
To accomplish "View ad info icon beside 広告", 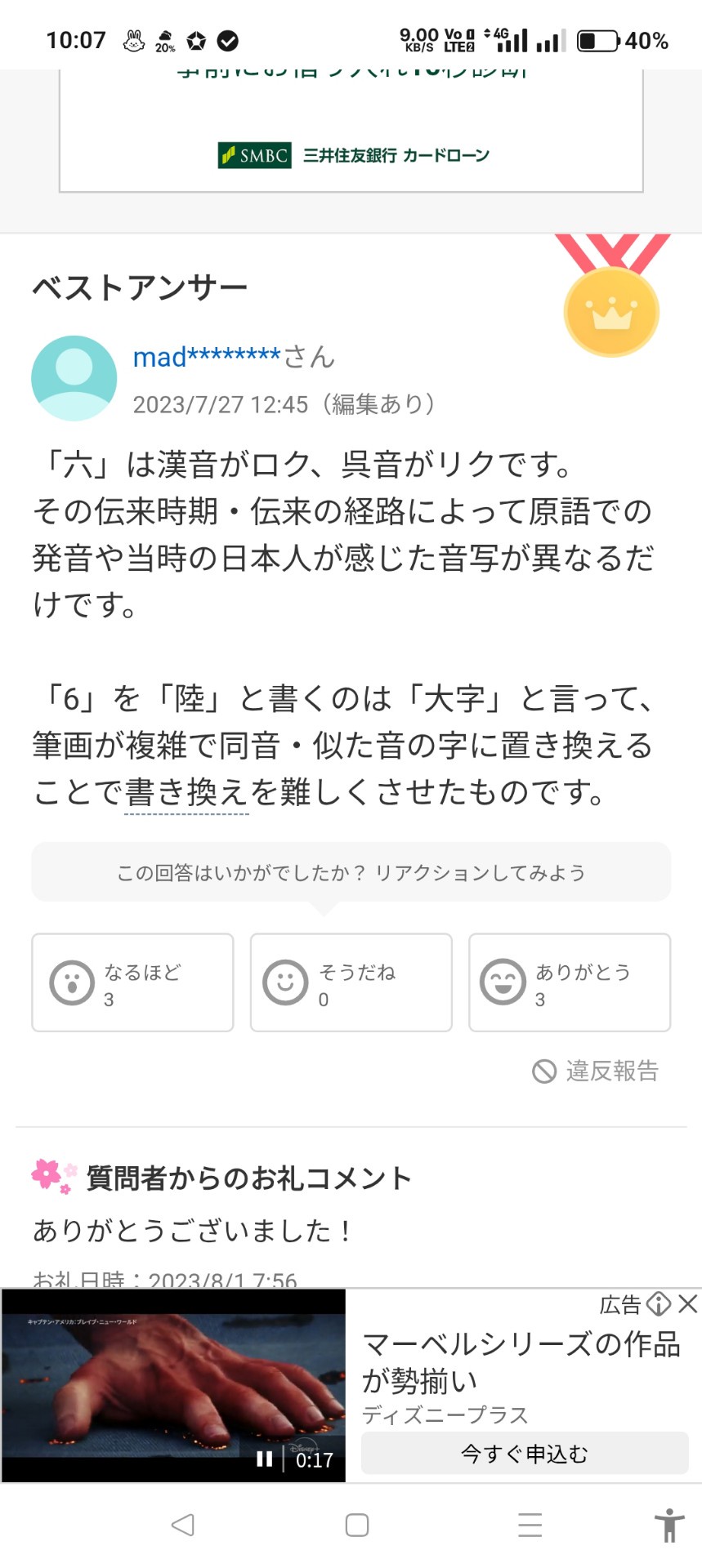I will [659, 1304].
